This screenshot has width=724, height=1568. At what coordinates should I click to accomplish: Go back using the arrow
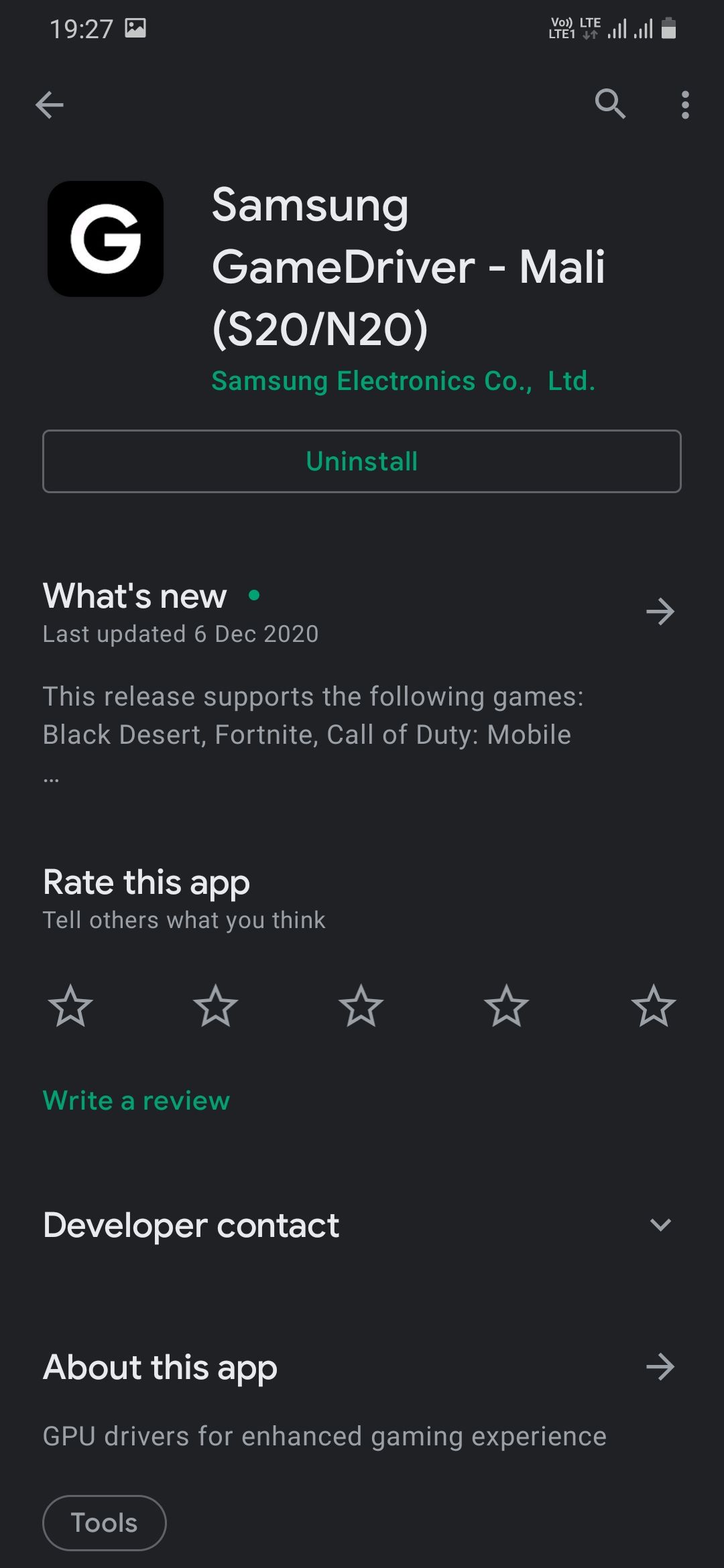click(x=49, y=105)
